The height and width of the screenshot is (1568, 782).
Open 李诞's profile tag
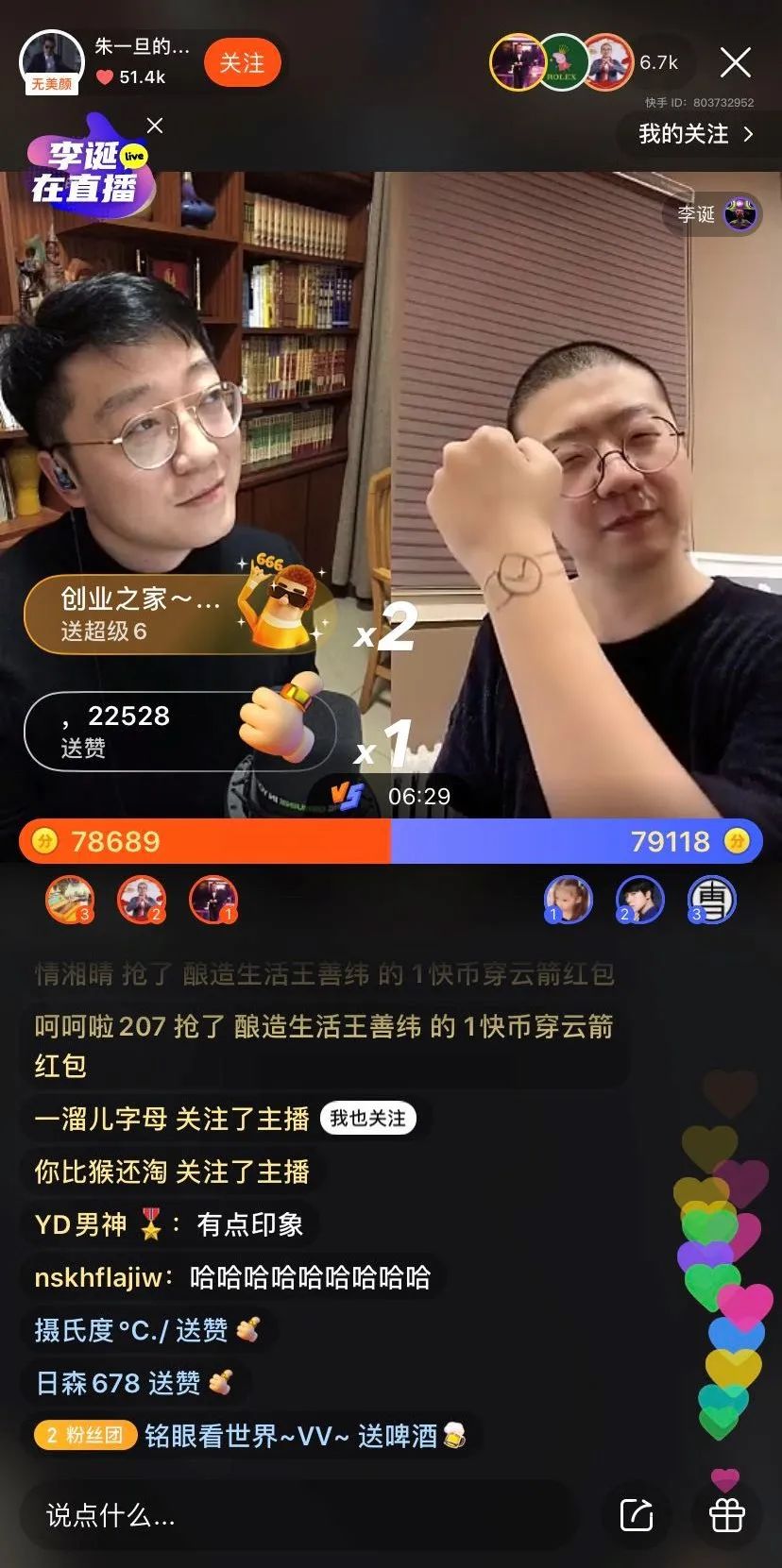click(x=716, y=215)
